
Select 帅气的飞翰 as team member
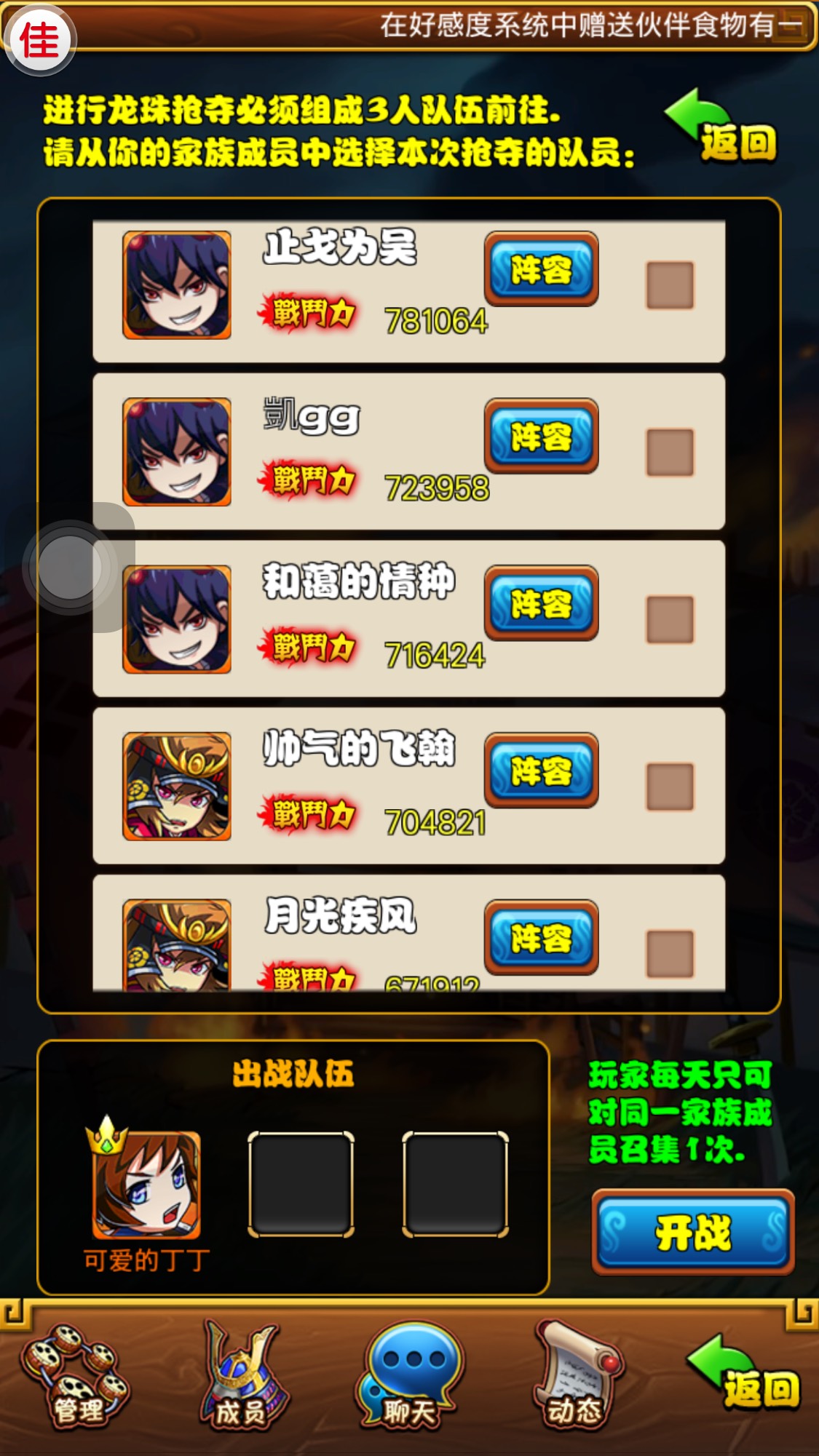pos(670,787)
